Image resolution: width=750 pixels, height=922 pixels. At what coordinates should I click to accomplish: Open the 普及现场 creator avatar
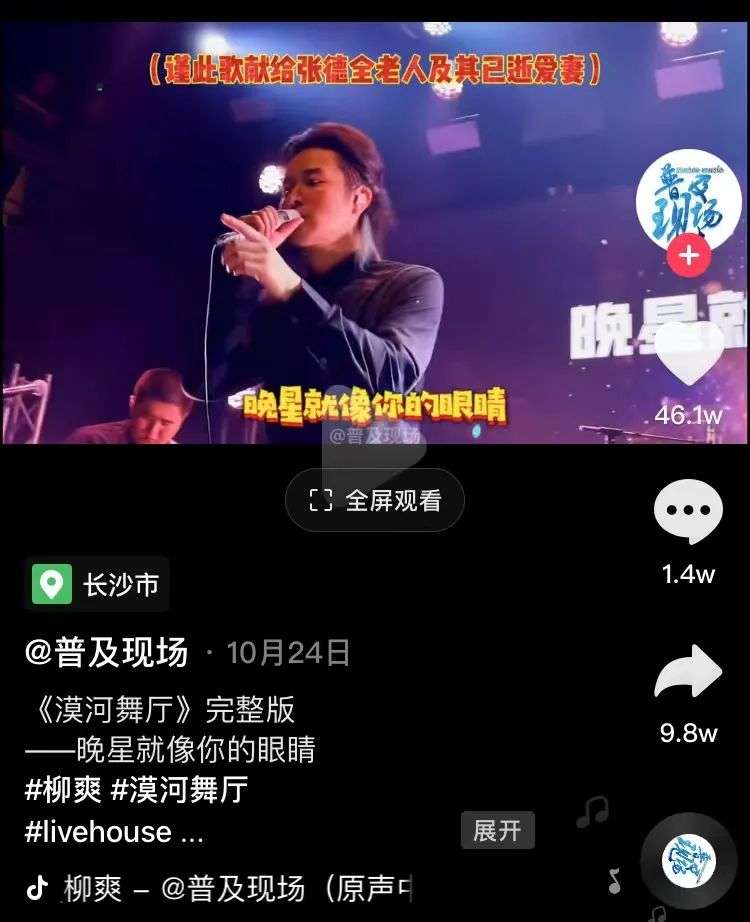[x=688, y=200]
